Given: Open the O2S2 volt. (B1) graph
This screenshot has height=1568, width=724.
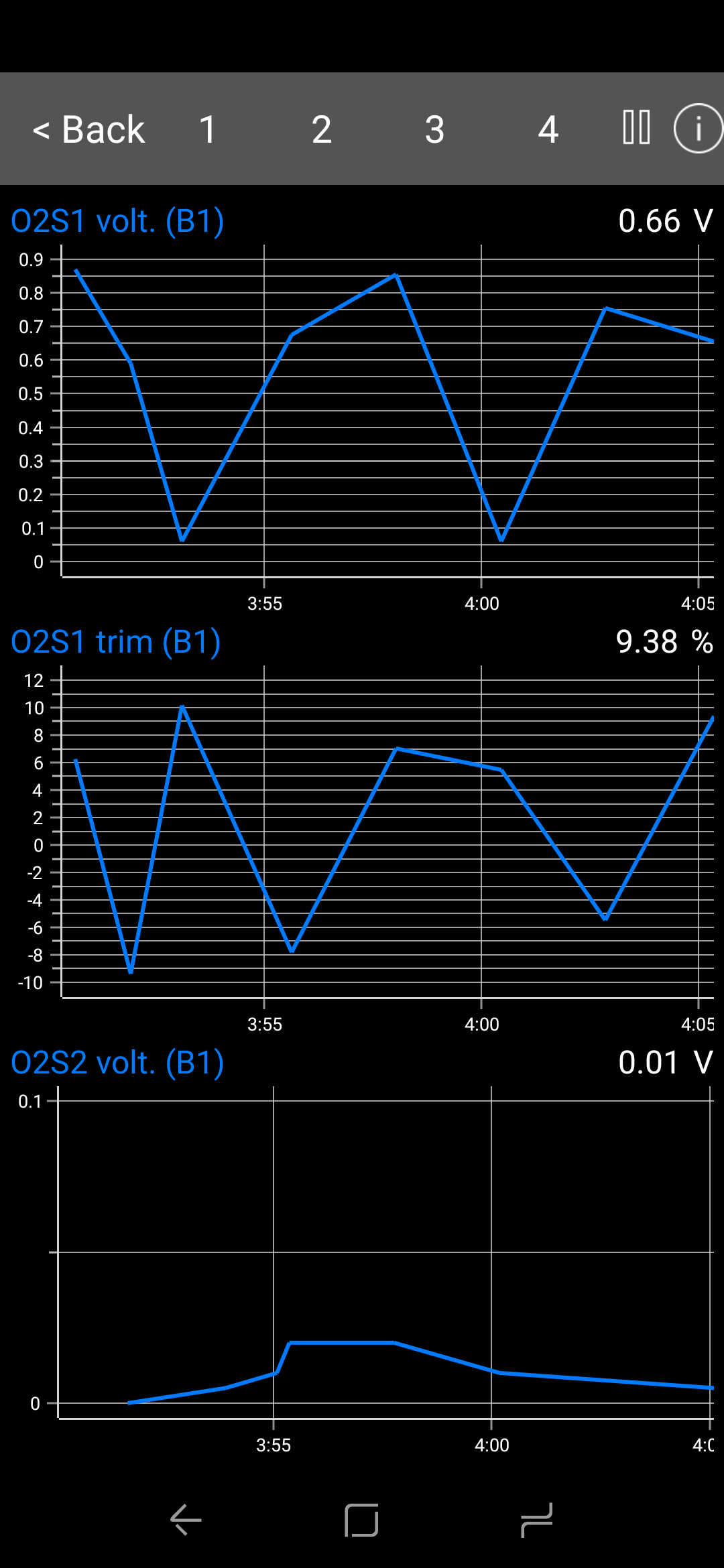Looking at the screenshot, I should [362, 1253].
